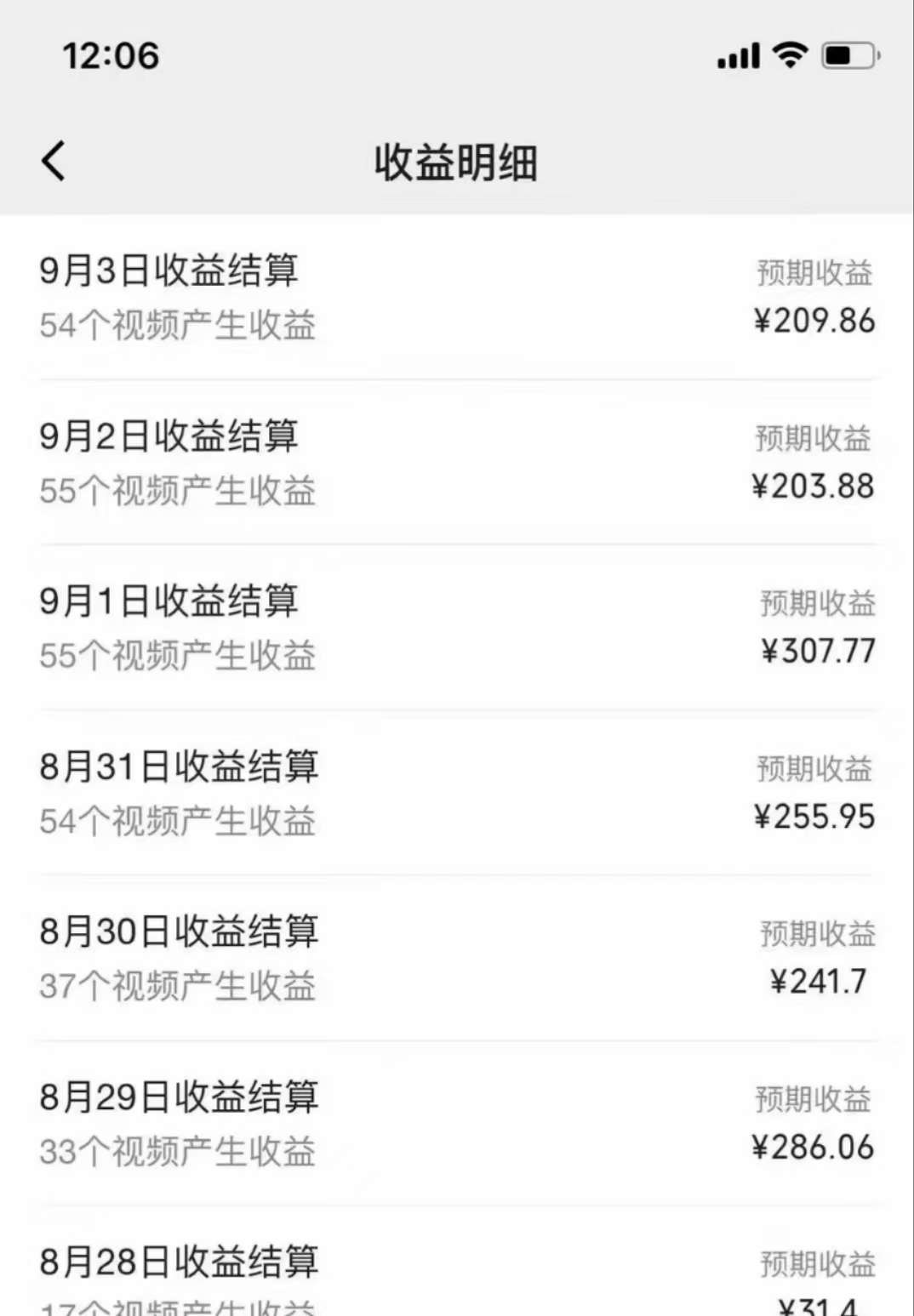
Task: Open the 9月3日收益结算 entry
Action: pyautogui.click(x=170, y=272)
